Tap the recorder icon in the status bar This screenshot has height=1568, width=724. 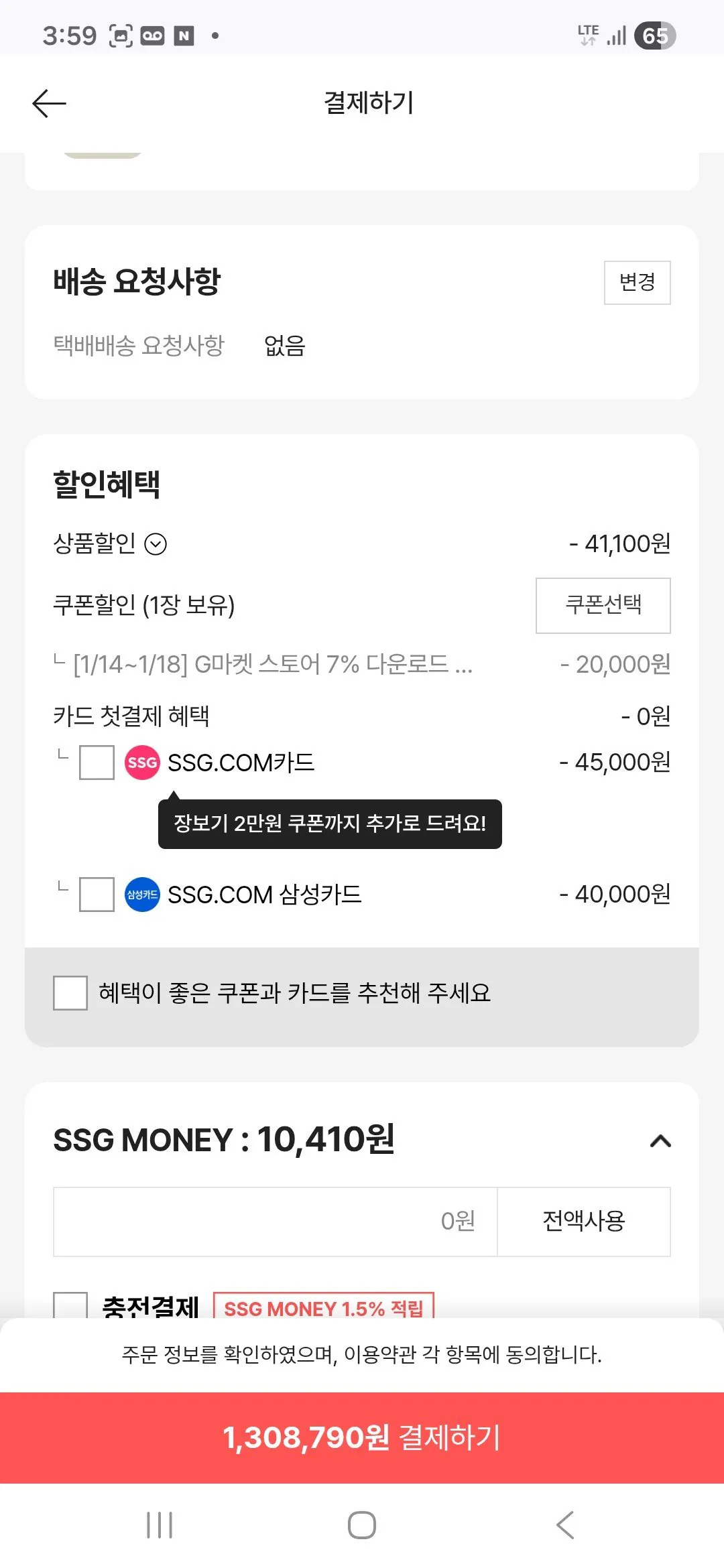pos(154,37)
